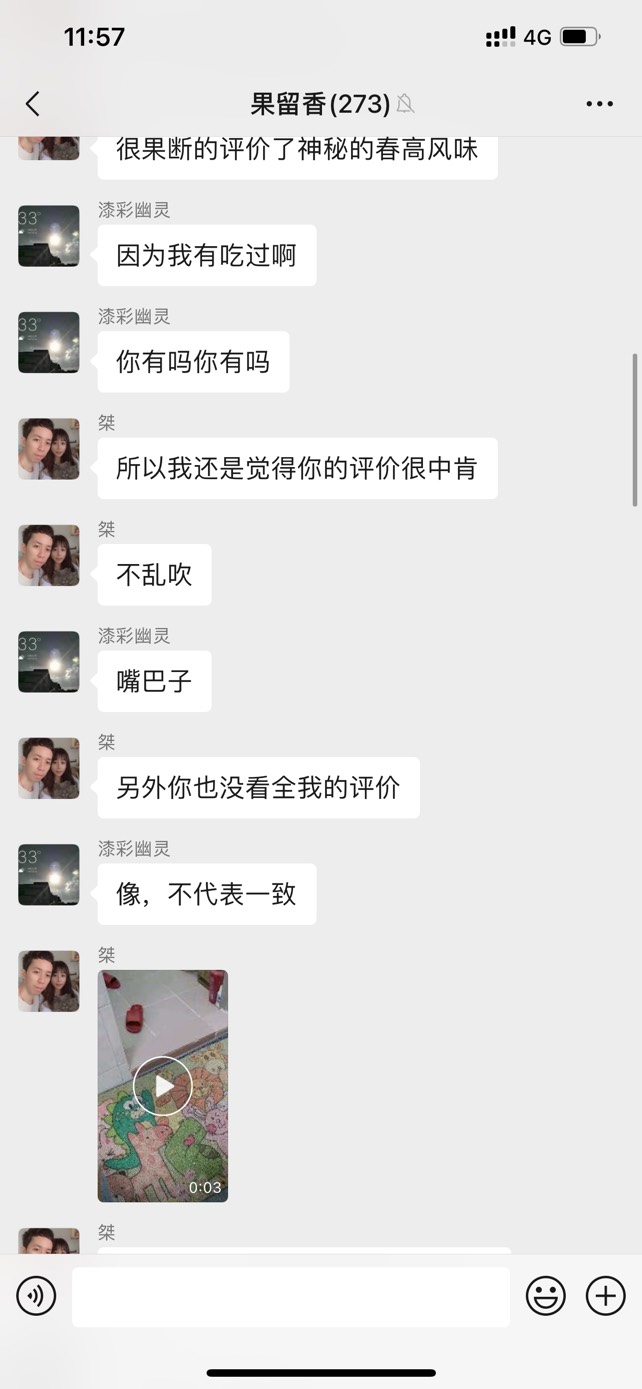Open 漆彩幽灵's avatar beside '因为我有吃过啊'

coord(49,237)
